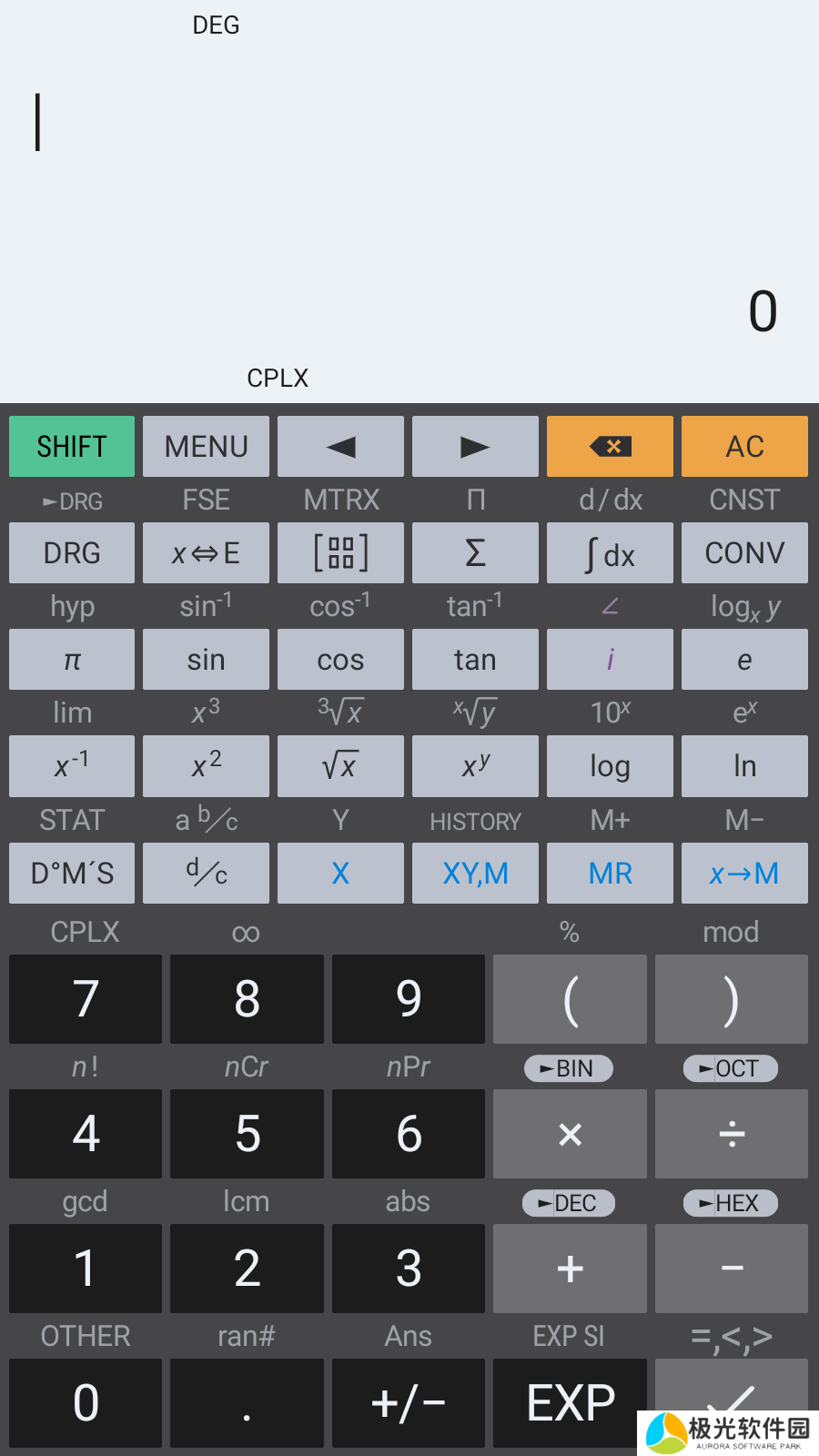819x1456 pixels.
Task: Open the matrix key
Action: tap(340, 552)
